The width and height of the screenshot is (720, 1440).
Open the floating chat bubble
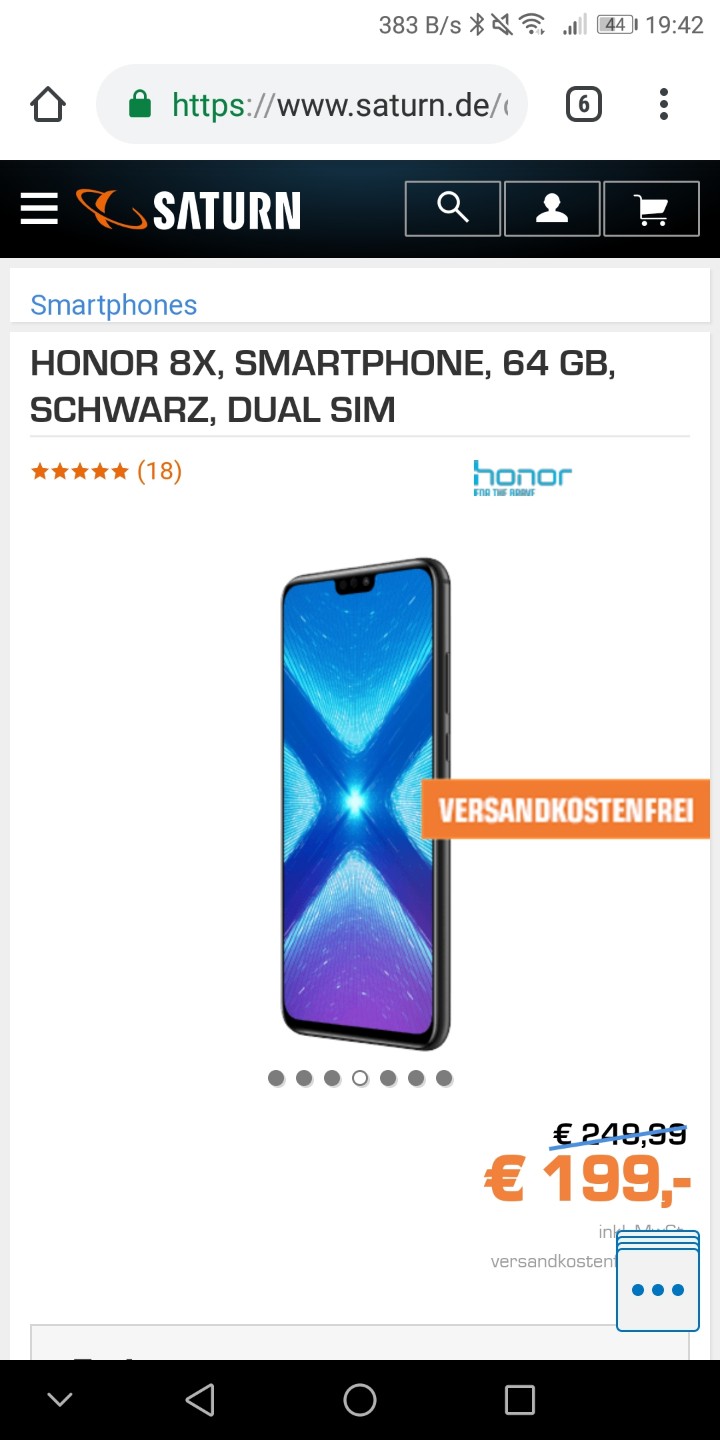(x=658, y=1287)
